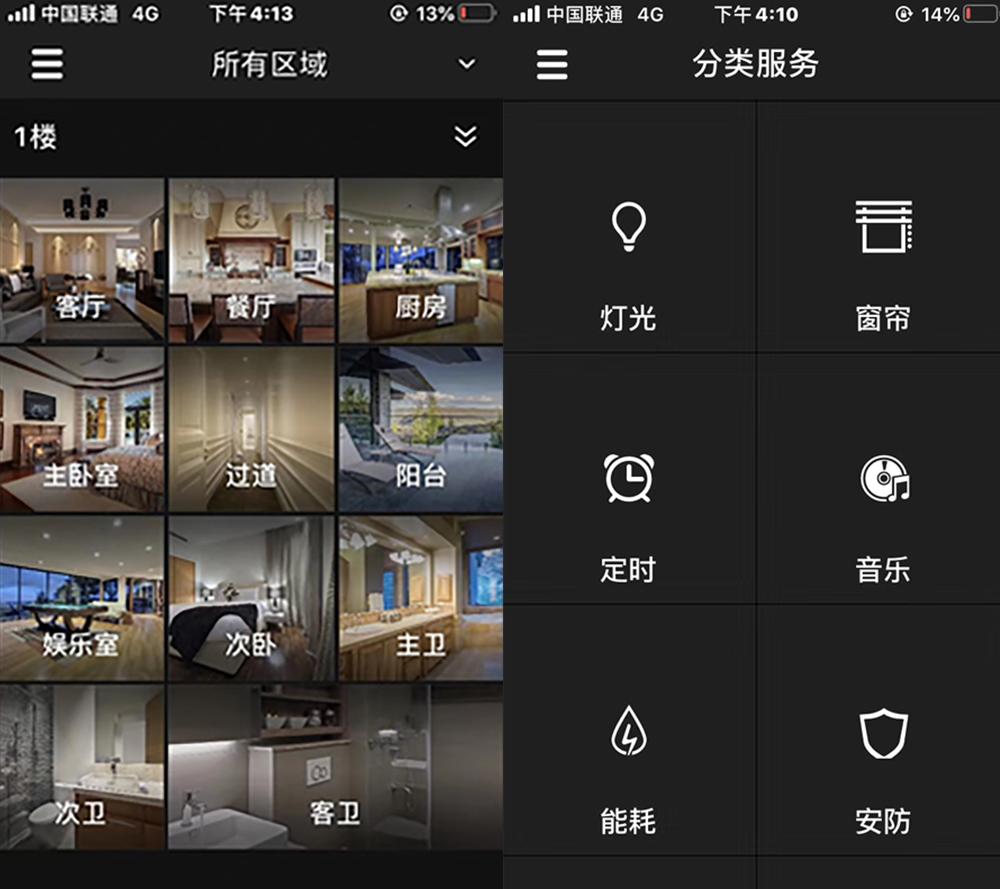Open the 客厅 room tile
Image resolution: width=1000 pixels, height=889 pixels.
pos(82,260)
